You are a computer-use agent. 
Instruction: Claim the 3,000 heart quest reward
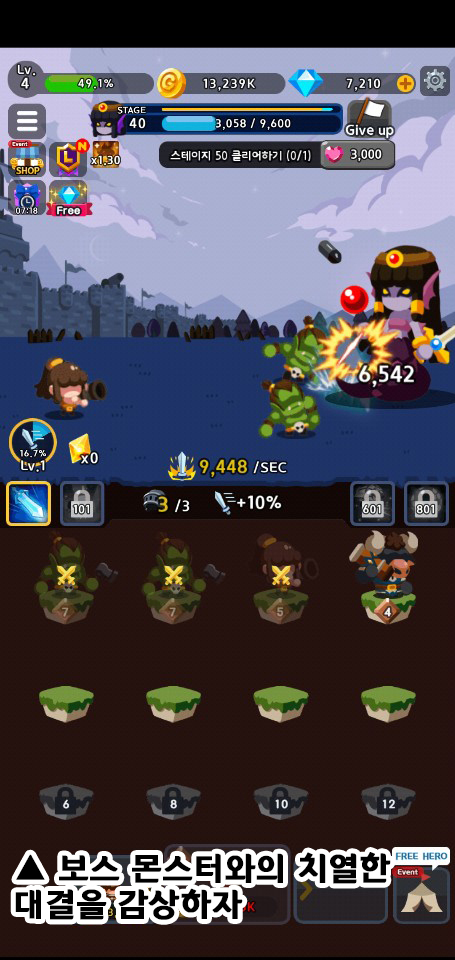tap(358, 155)
